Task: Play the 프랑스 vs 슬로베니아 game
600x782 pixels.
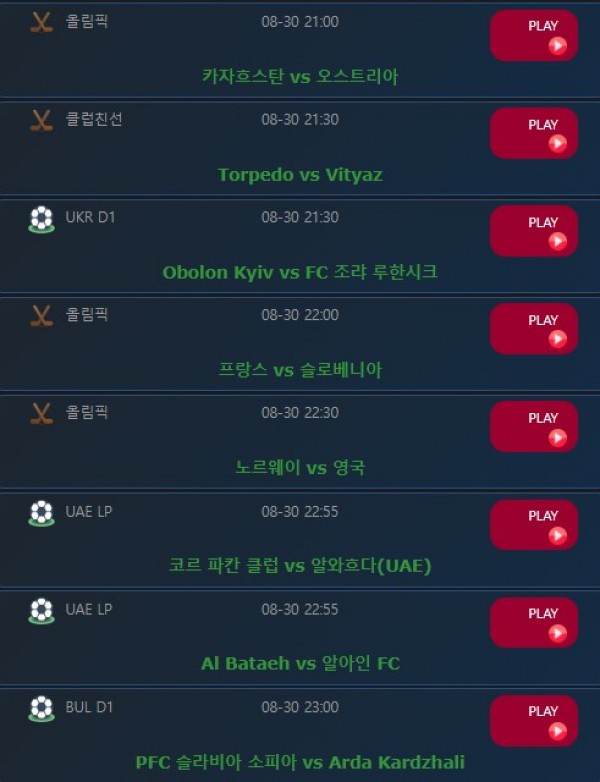Action: click(534, 329)
